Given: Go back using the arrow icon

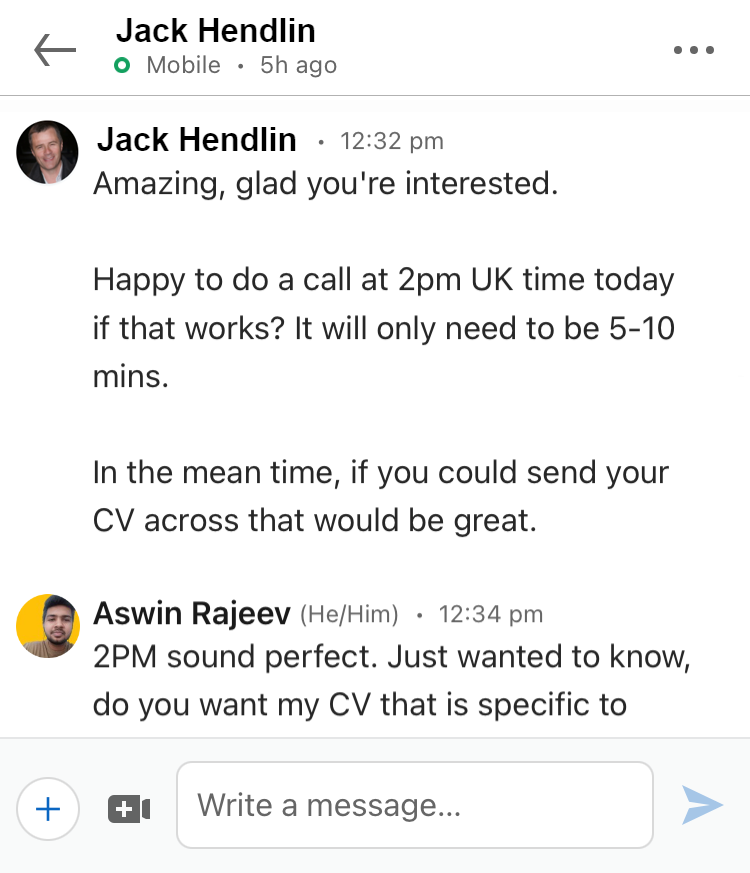Looking at the screenshot, I should 55,49.
